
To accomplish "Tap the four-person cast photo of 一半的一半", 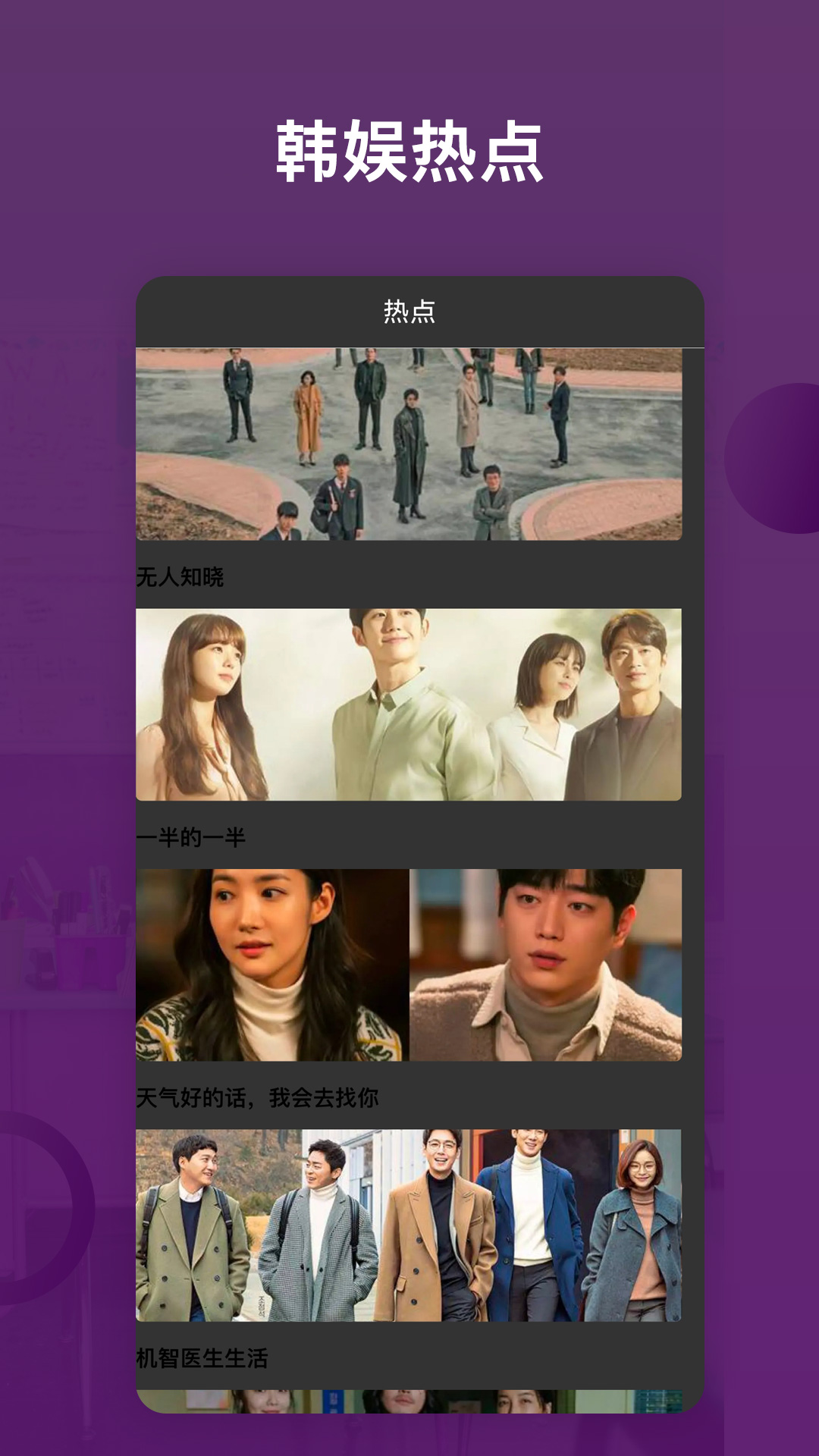I will coord(409,701).
